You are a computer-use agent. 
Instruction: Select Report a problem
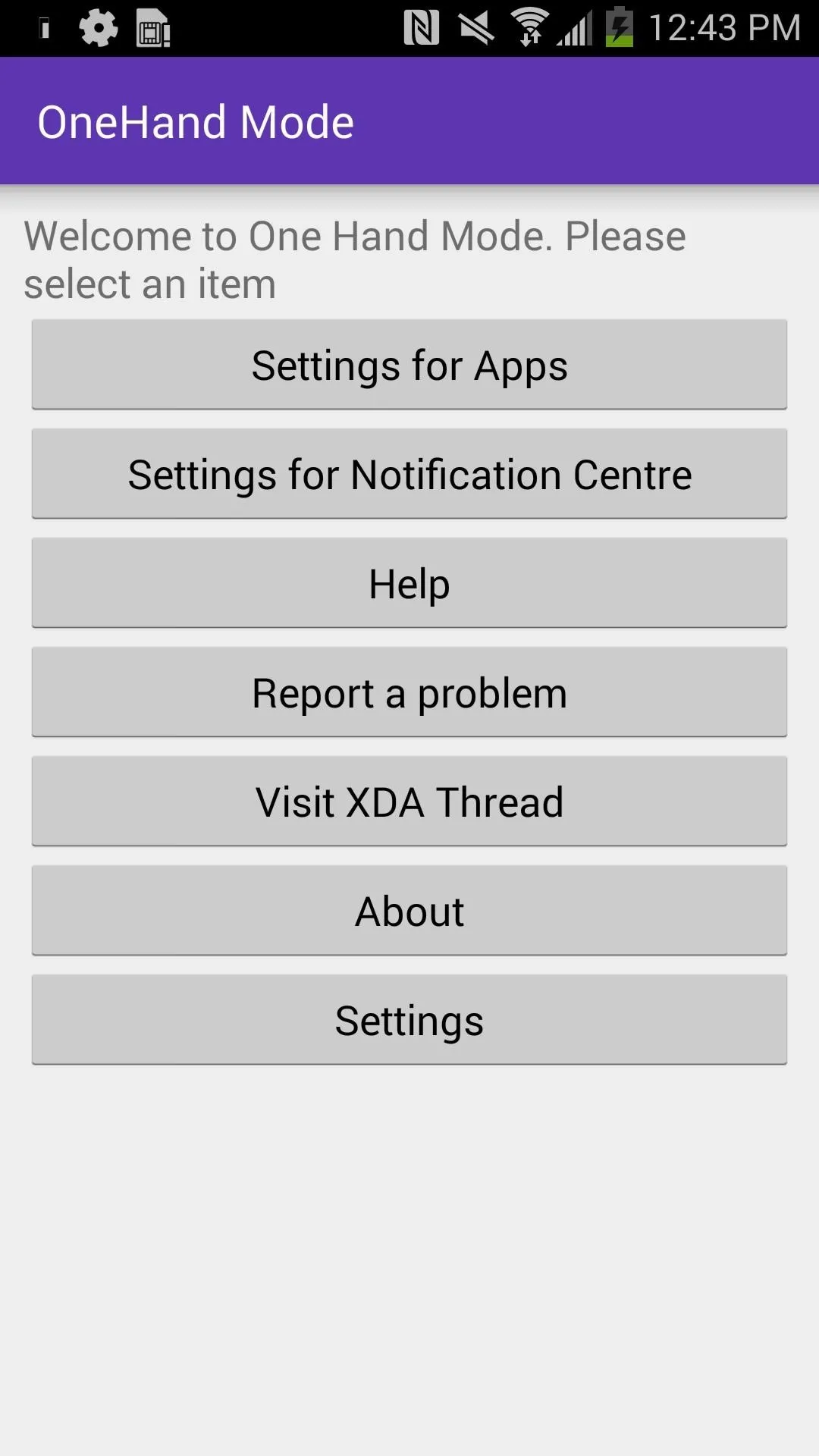pos(409,692)
